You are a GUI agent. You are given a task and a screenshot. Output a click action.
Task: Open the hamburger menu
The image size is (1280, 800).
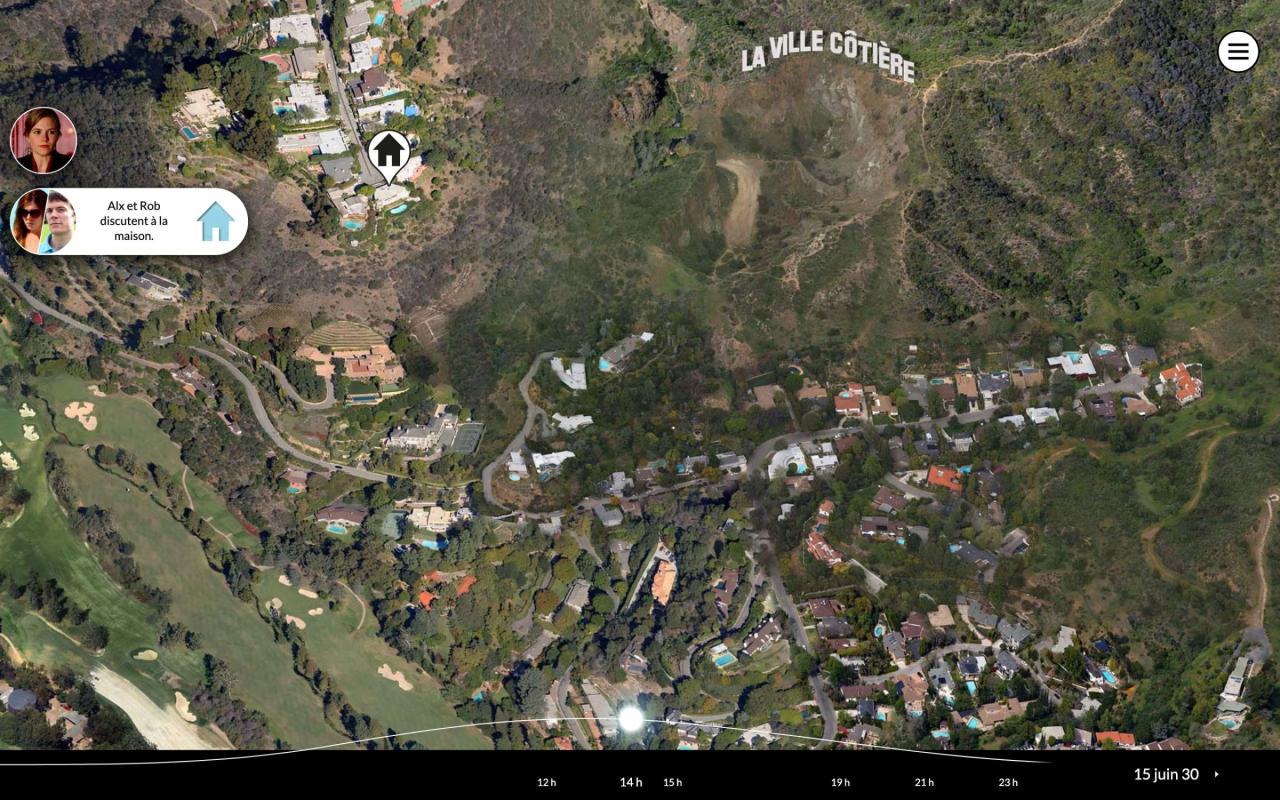[1238, 51]
